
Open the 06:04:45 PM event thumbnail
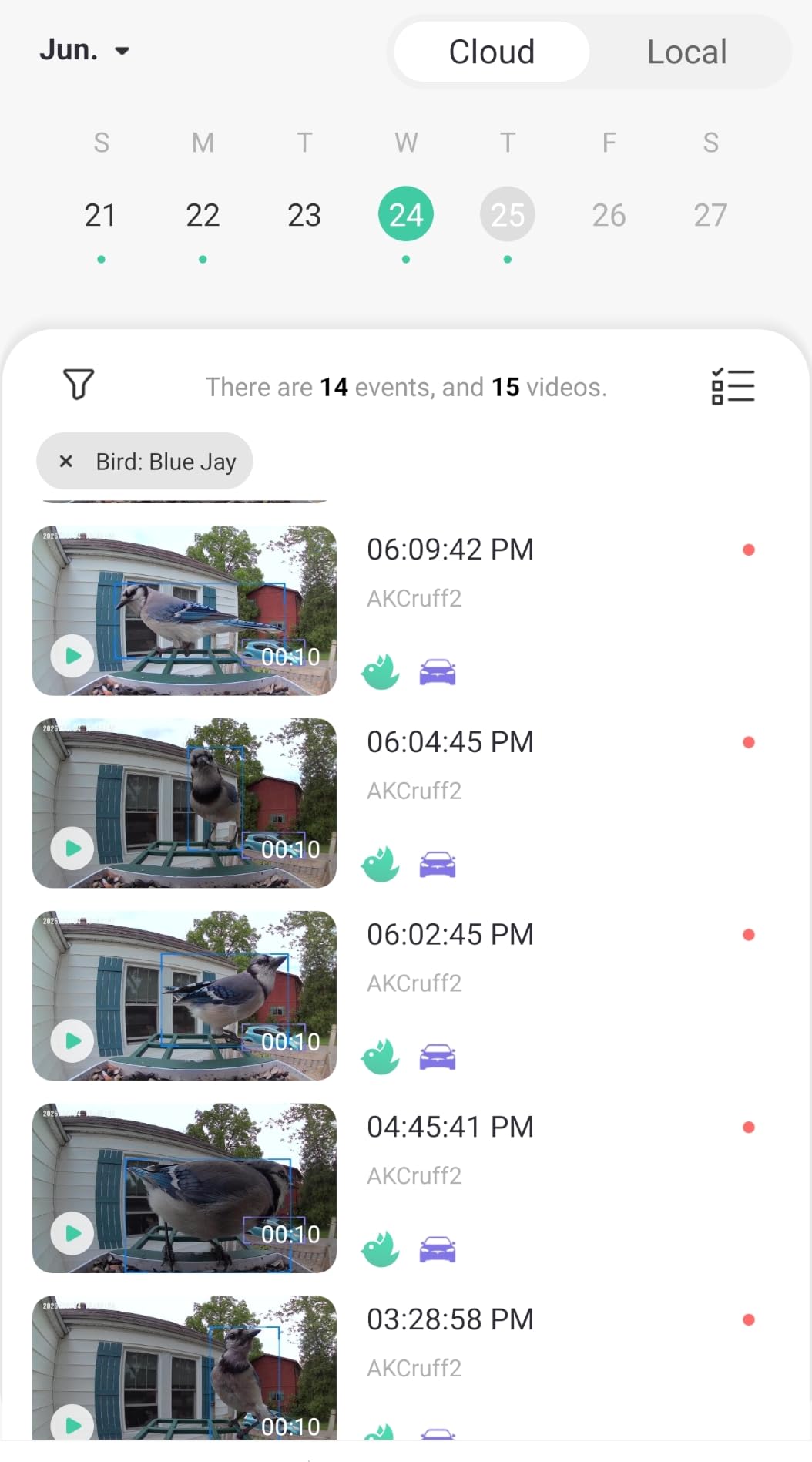[x=184, y=803]
